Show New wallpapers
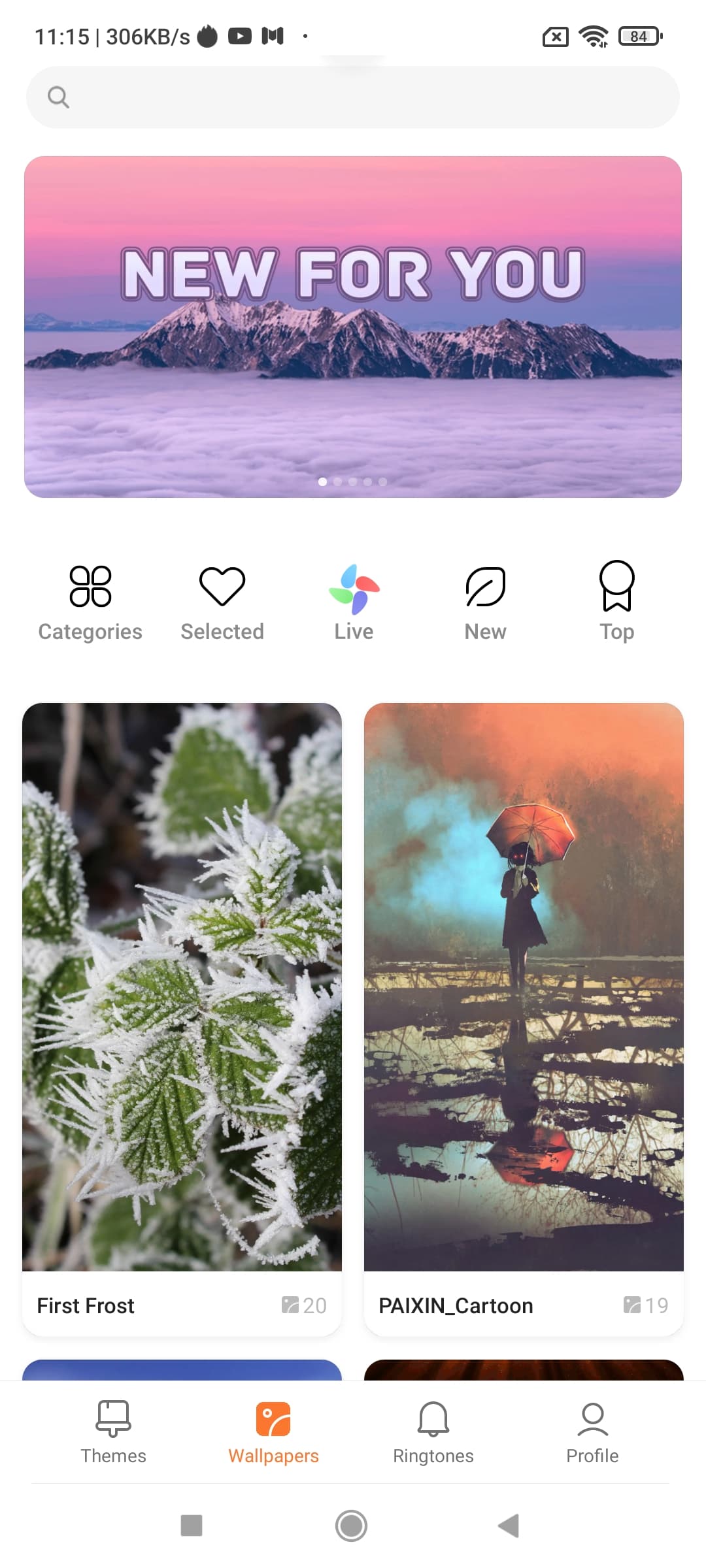 485,602
